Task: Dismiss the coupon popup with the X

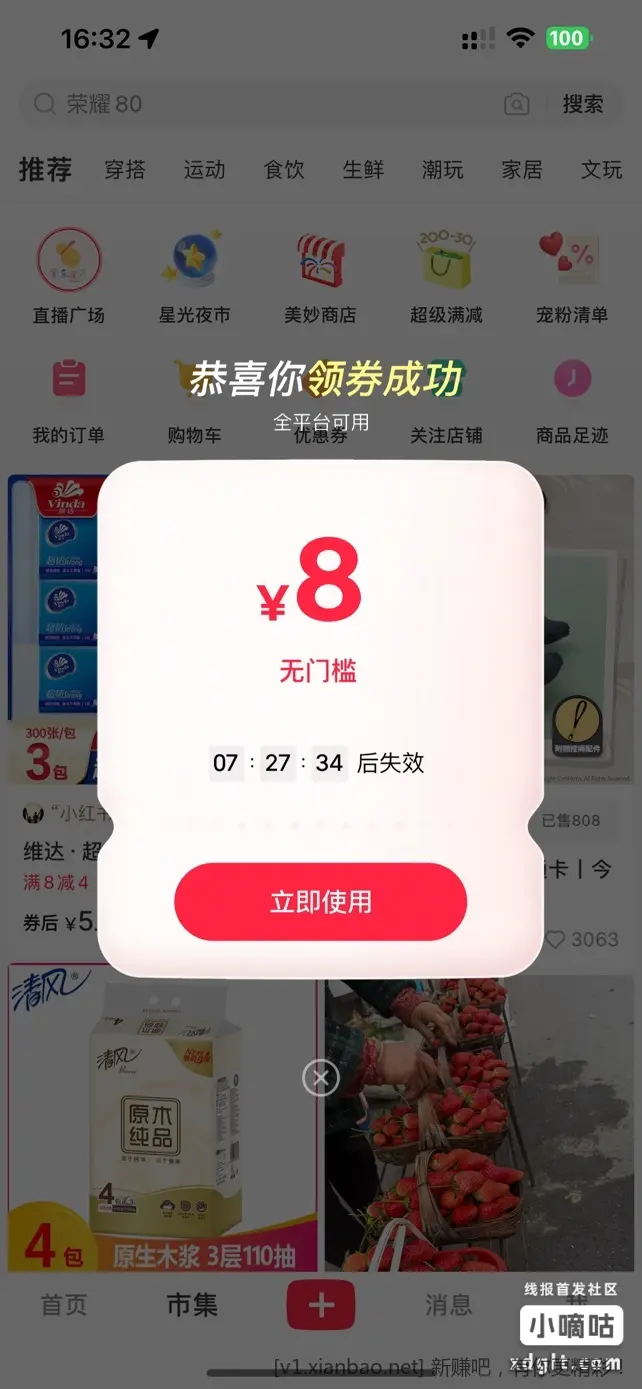Action: [321, 1077]
